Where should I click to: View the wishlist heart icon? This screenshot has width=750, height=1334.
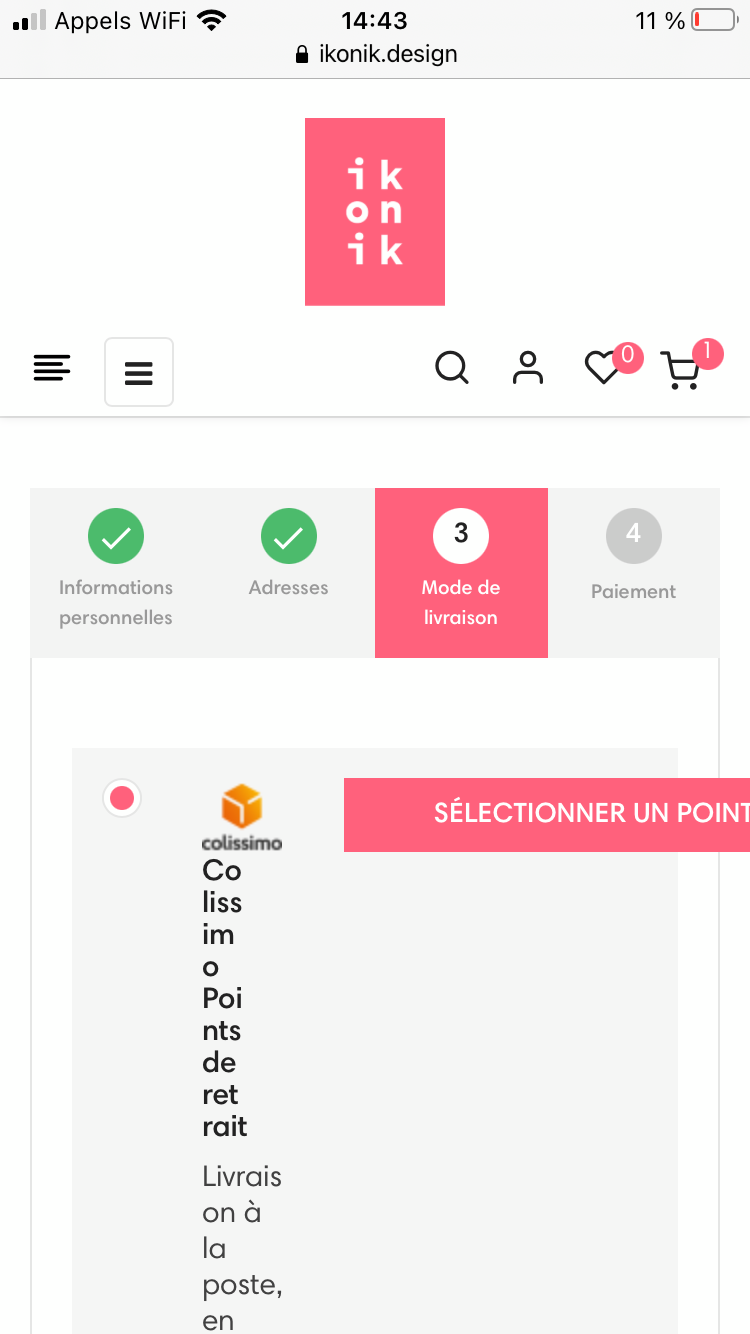pos(603,368)
